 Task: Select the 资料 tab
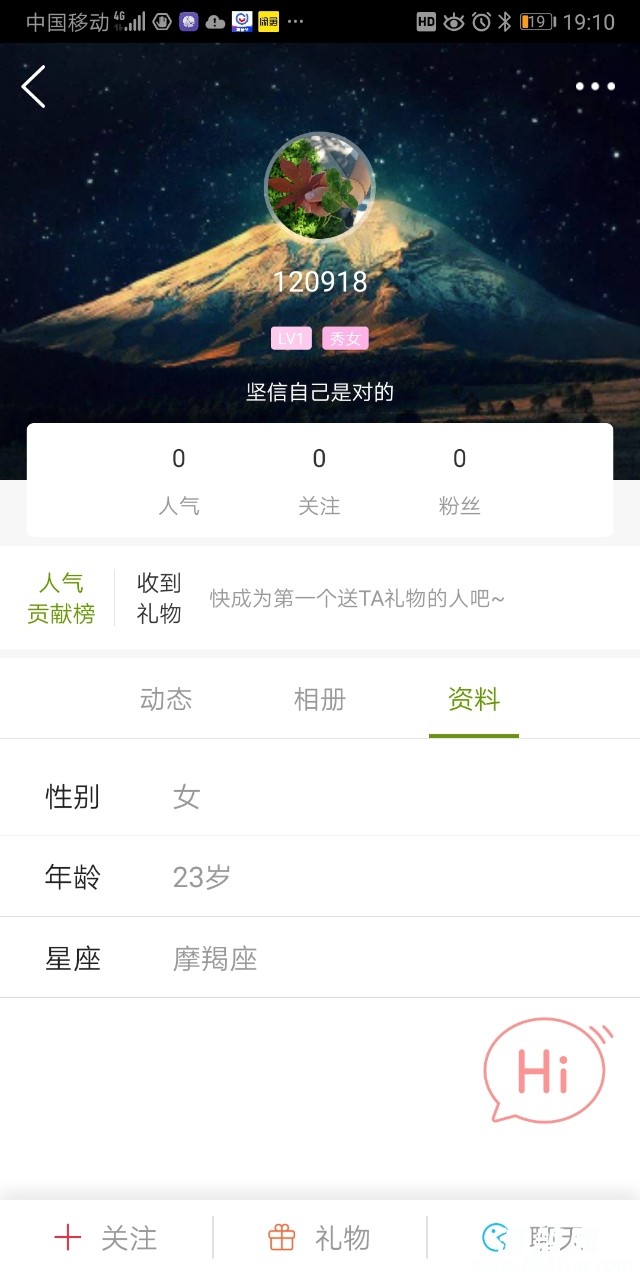coord(474,699)
